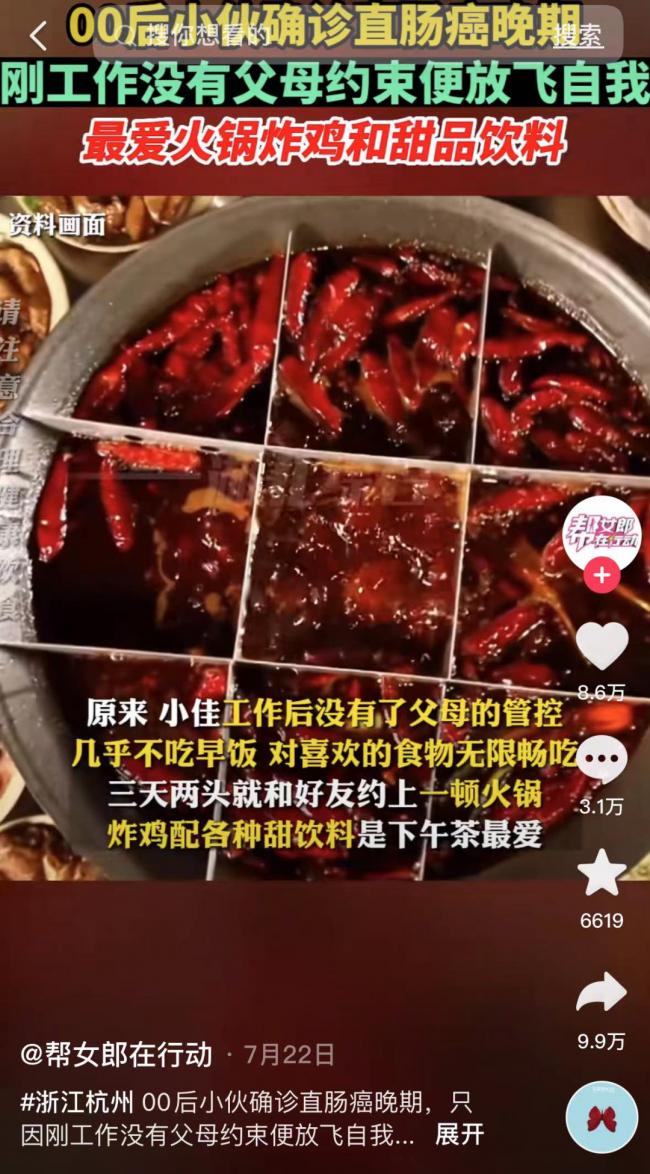The image size is (650, 1174).
Task: Expand the caption with 展开
Action: tap(459, 1134)
